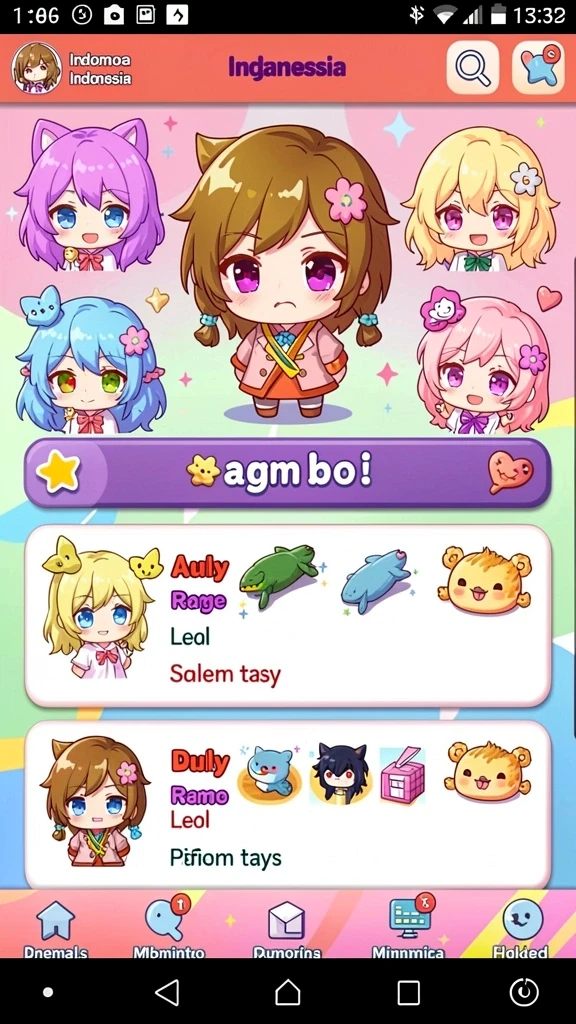Open the Auly Rage character card
The image size is (576, 1024).
pos(287,615)
